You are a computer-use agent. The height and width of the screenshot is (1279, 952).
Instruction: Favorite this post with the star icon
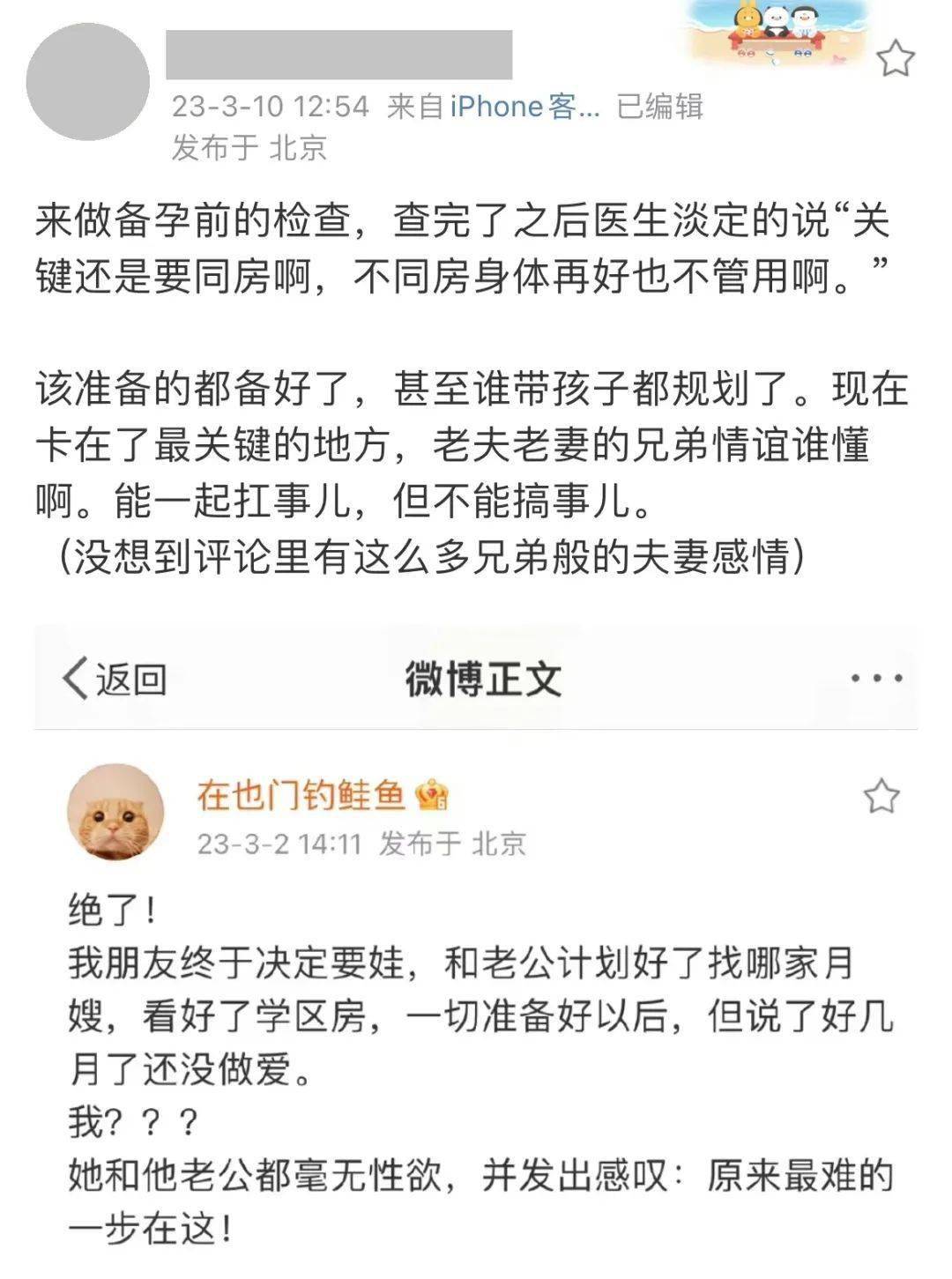896,58
